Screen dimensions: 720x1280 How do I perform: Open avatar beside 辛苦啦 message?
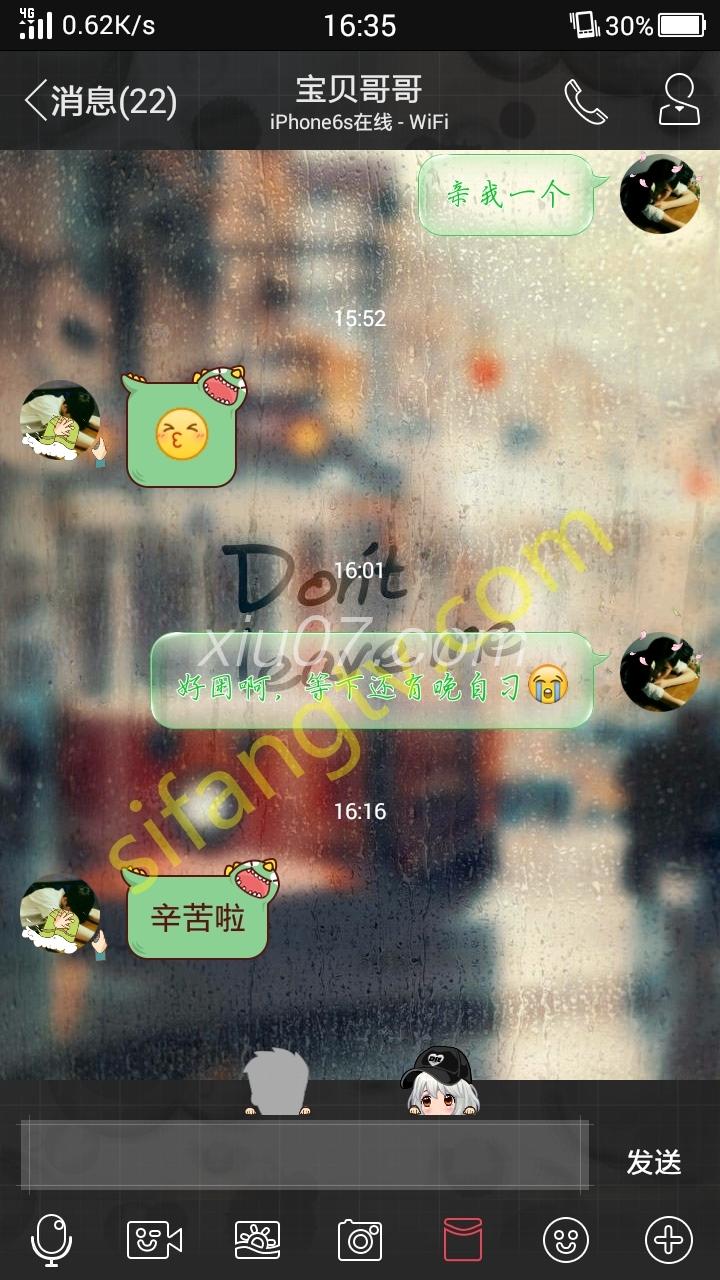pyautogui.click(x=60, y=915)
